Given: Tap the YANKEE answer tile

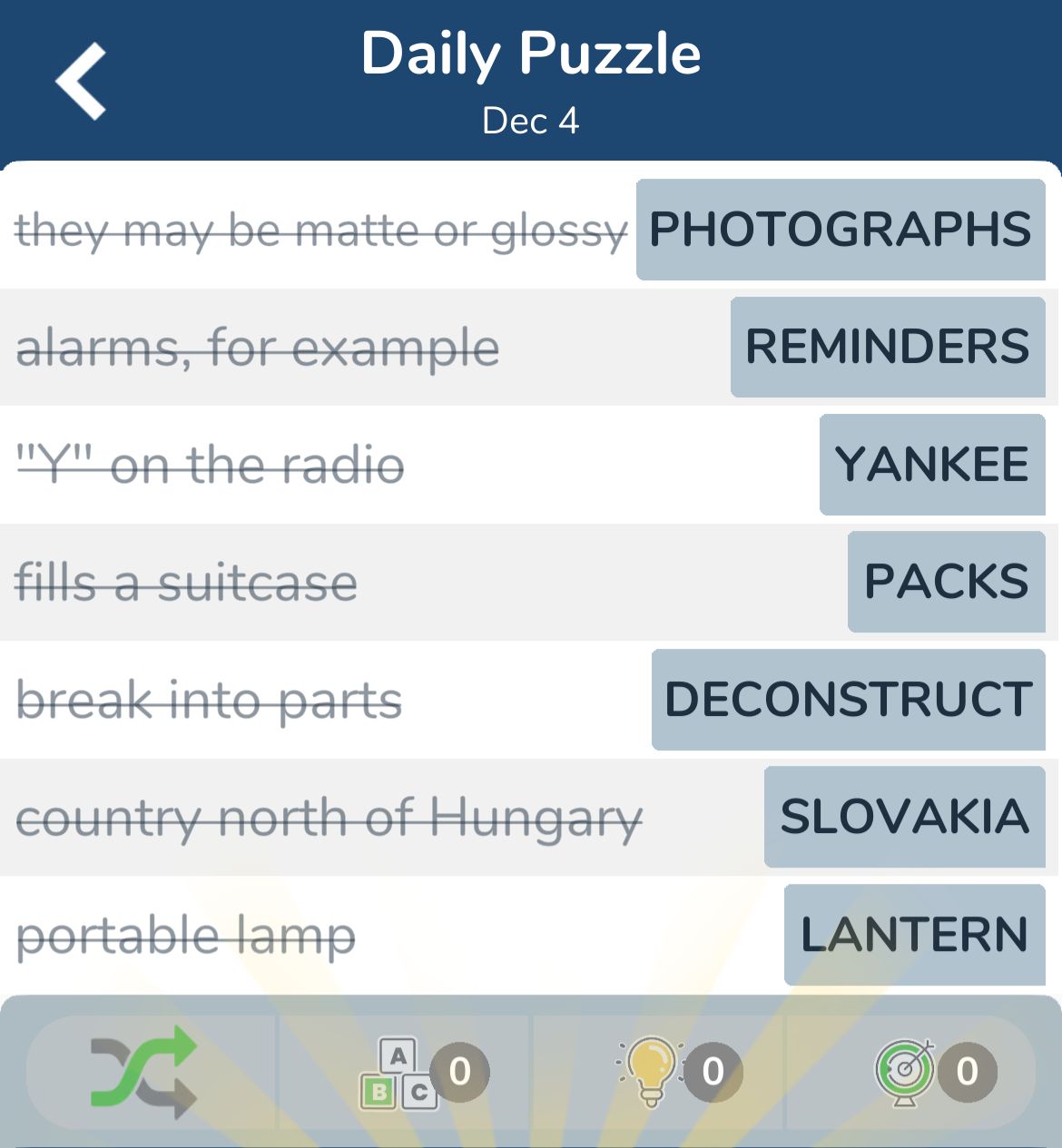Looking at the screenshot, I should 932,465.
